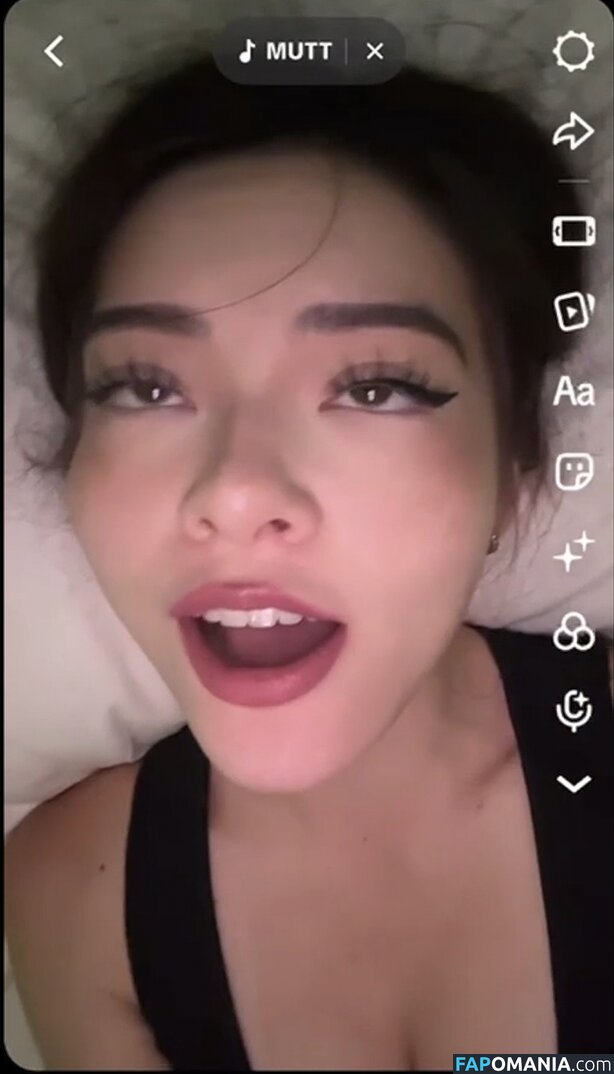614x1074 pixels.
Task: Open the voice effects microphone tool
Action: (573, 709)
